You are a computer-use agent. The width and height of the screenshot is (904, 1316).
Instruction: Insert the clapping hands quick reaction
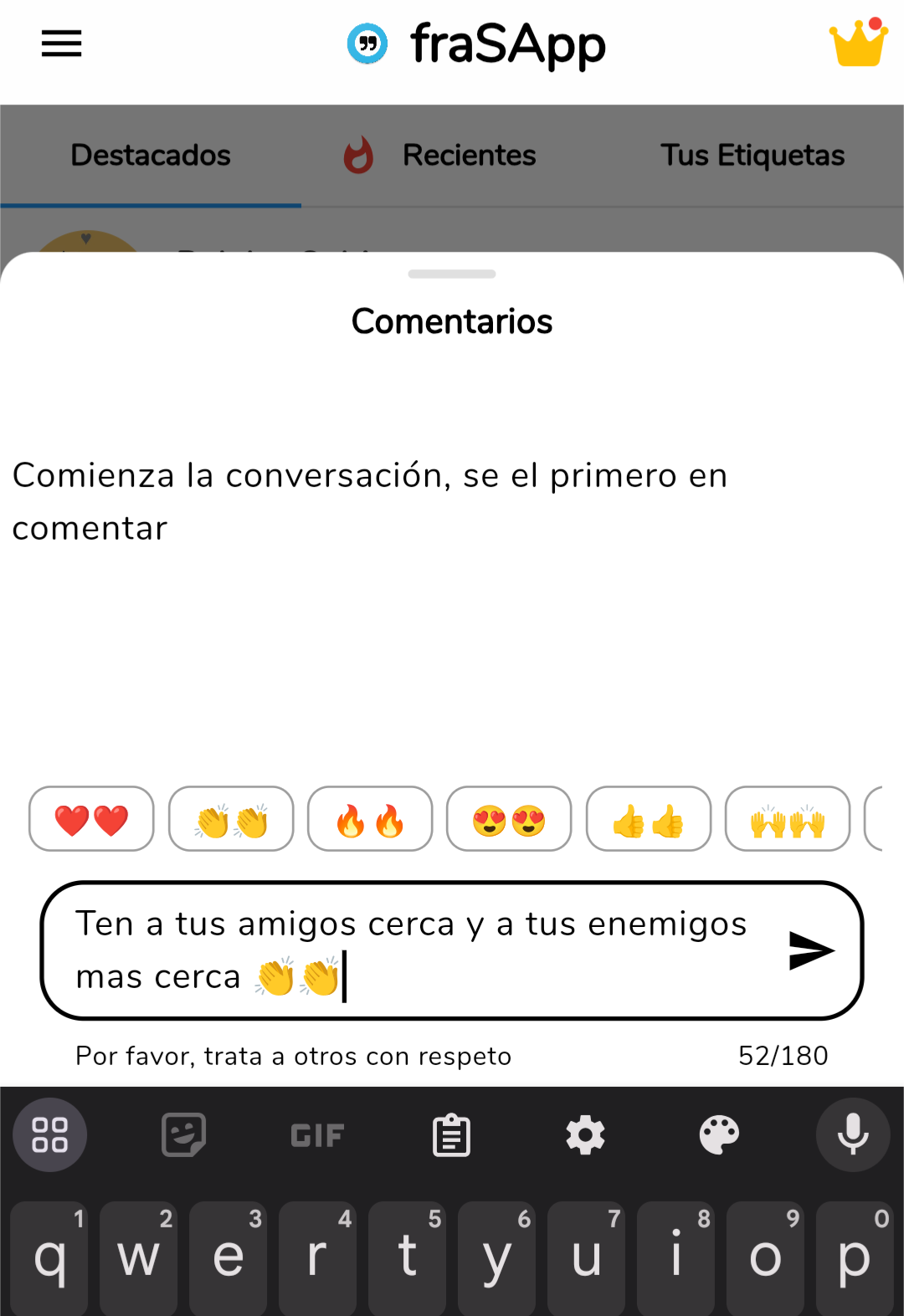(231, 819)
